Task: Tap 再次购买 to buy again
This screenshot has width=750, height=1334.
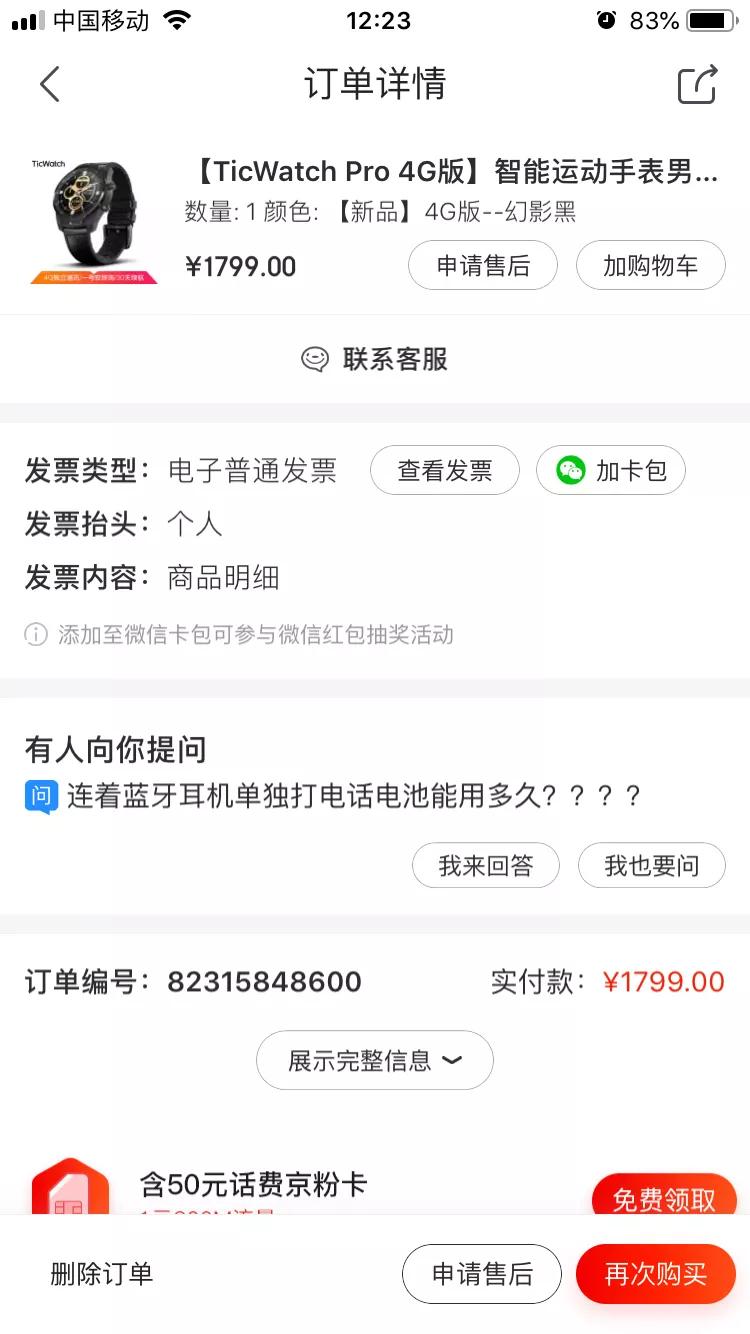Action: coord(656,1274)
